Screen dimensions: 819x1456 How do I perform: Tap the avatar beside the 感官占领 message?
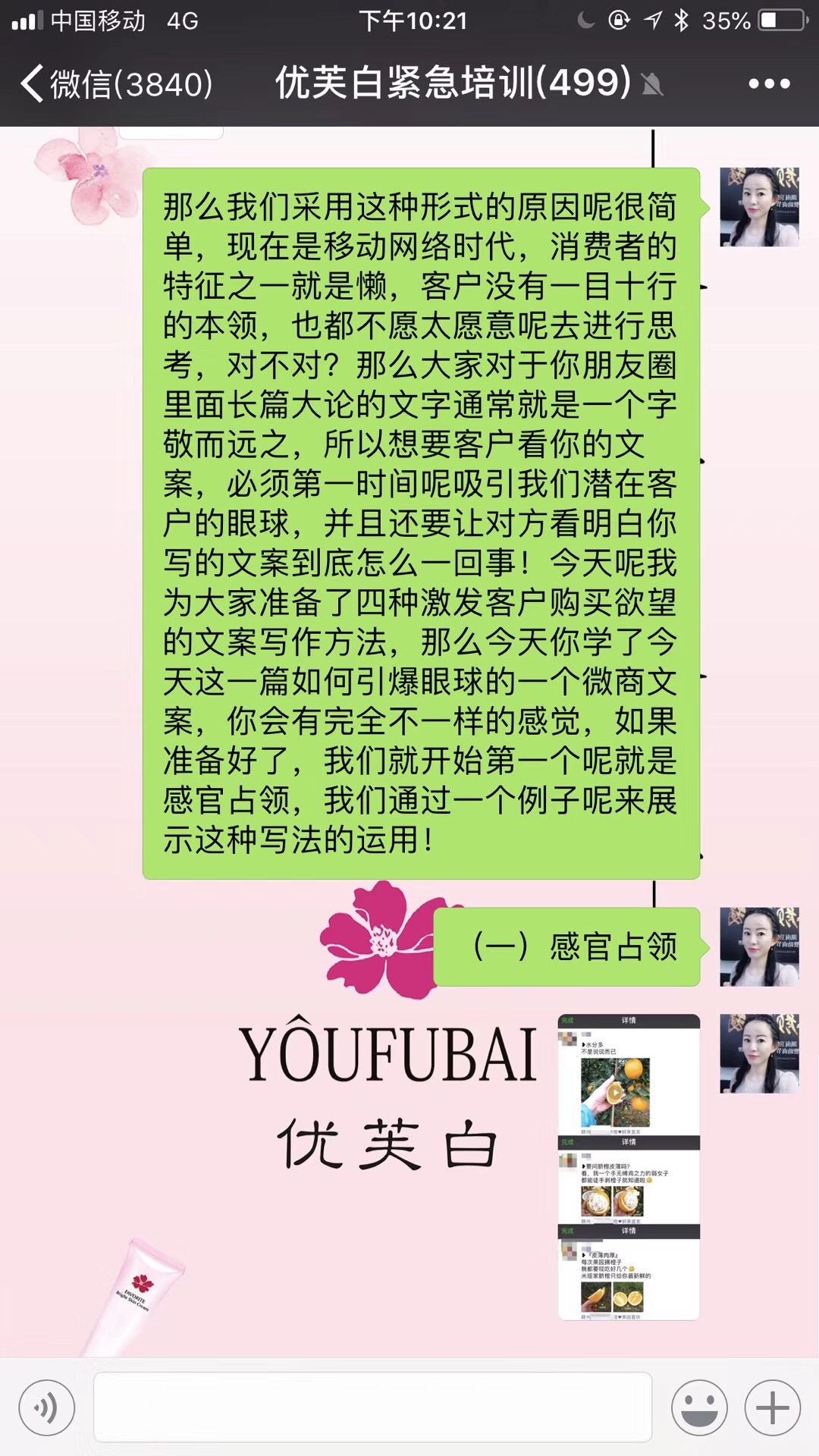(759, 946)
